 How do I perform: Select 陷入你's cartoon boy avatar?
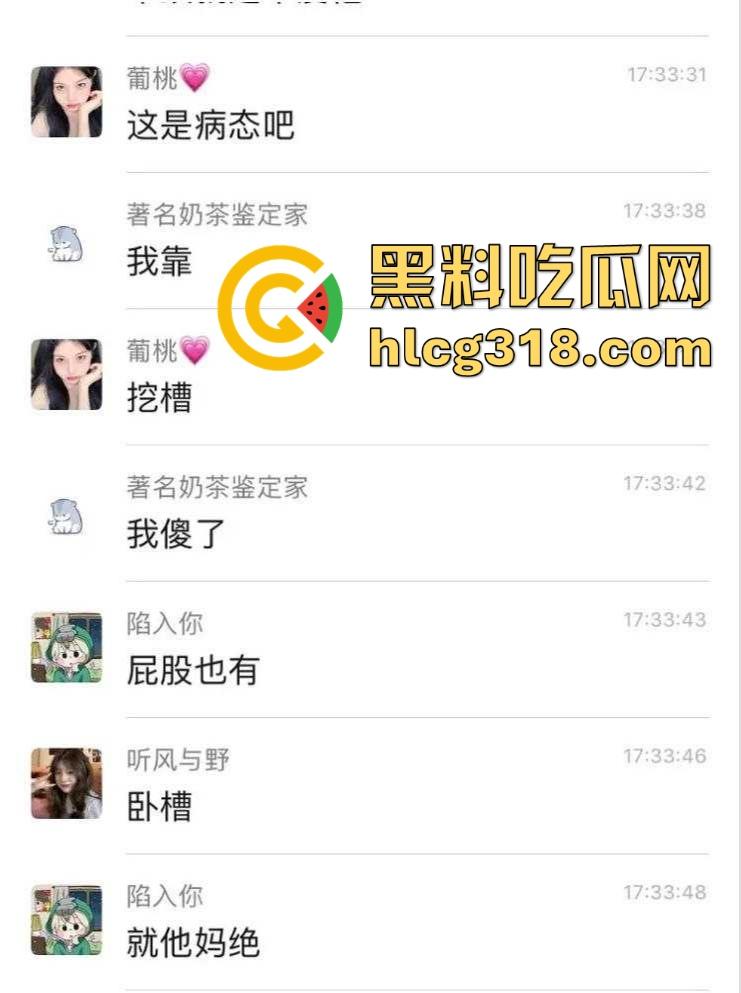(x=66, y=648)
